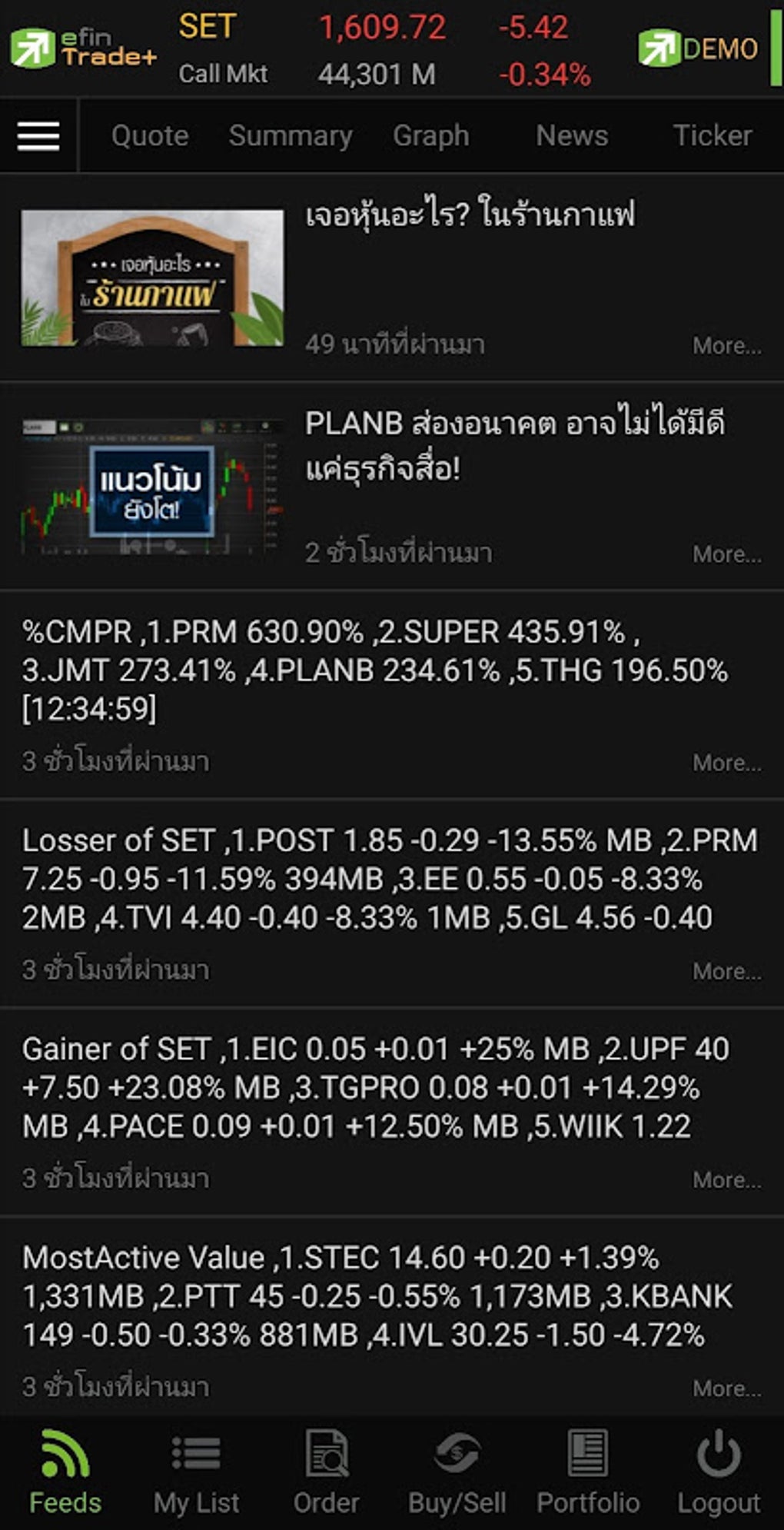Expand the %CMPR feed item via More...

[x=726, y=761]
